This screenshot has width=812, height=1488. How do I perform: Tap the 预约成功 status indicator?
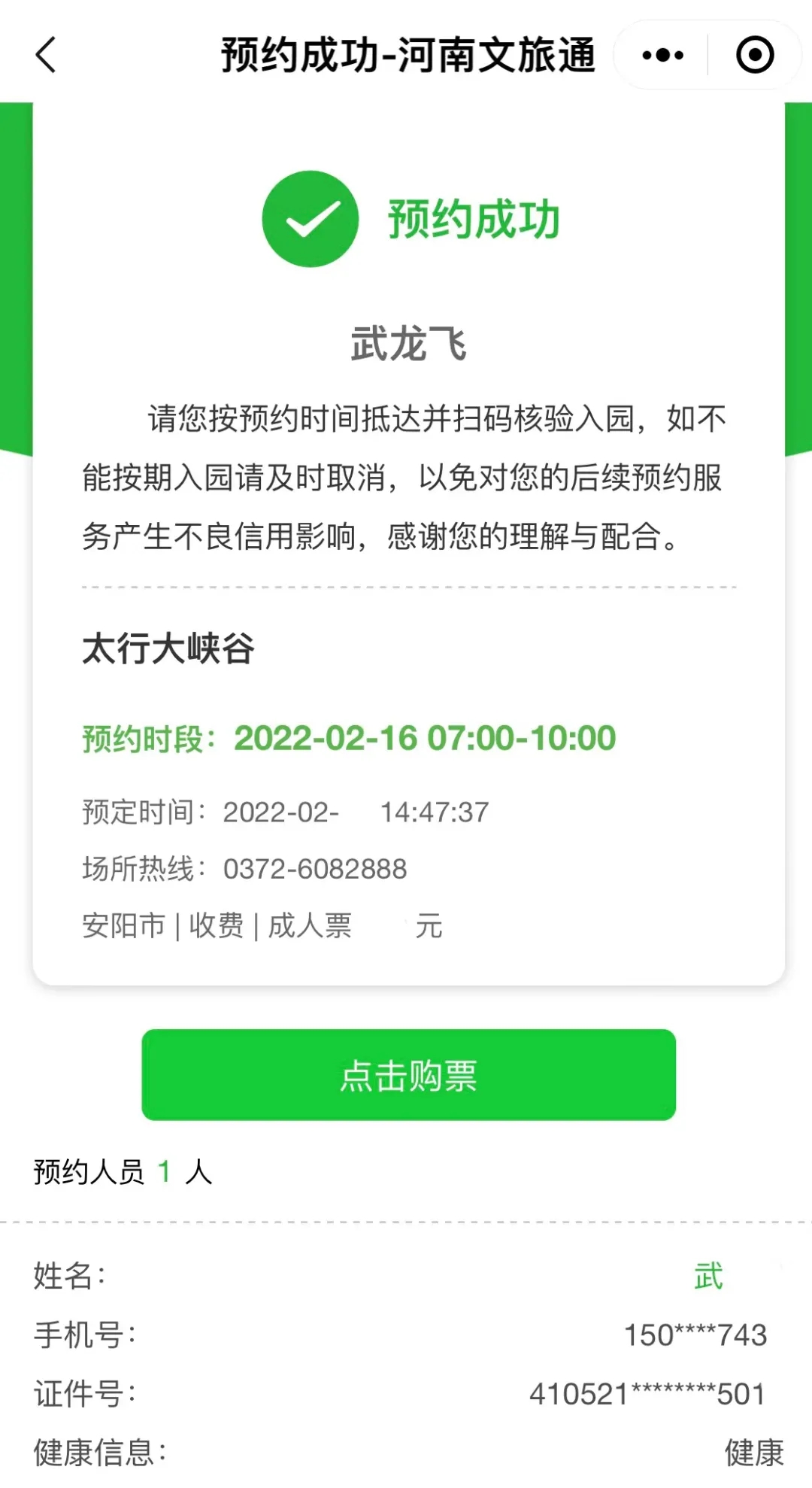click(x=473, y=220)
